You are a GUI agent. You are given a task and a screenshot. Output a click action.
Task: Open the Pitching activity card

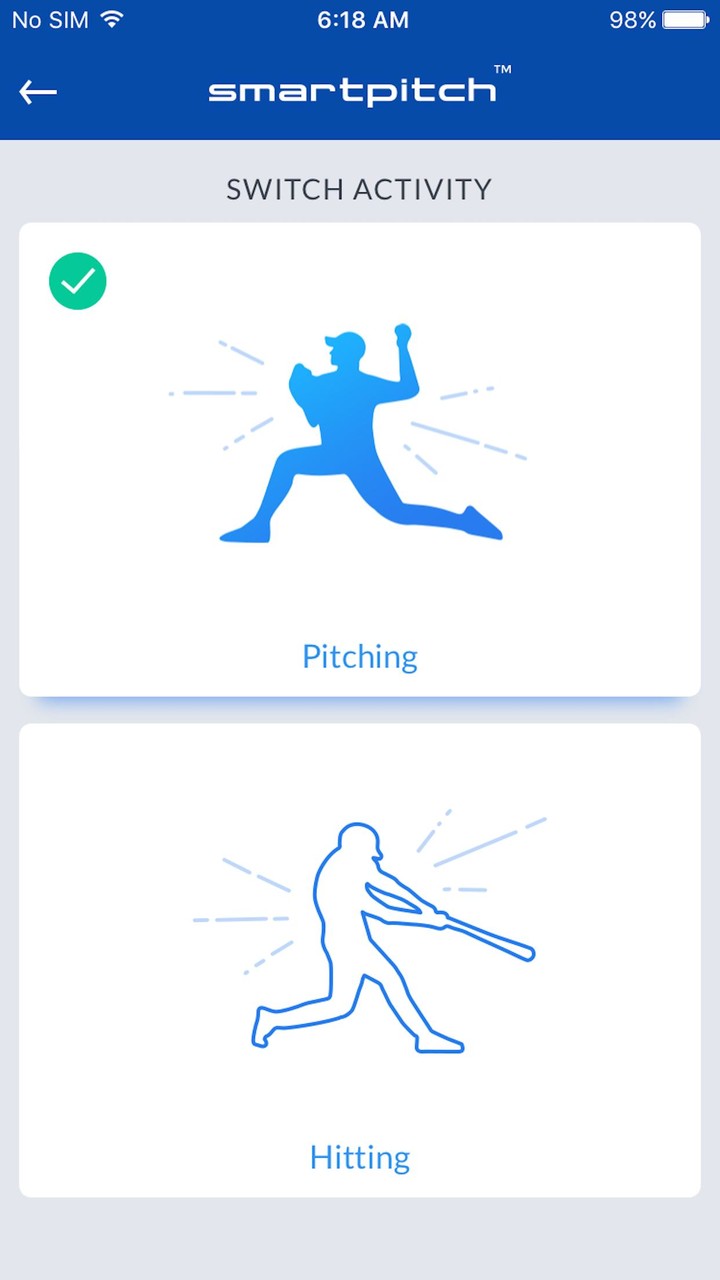360,458
